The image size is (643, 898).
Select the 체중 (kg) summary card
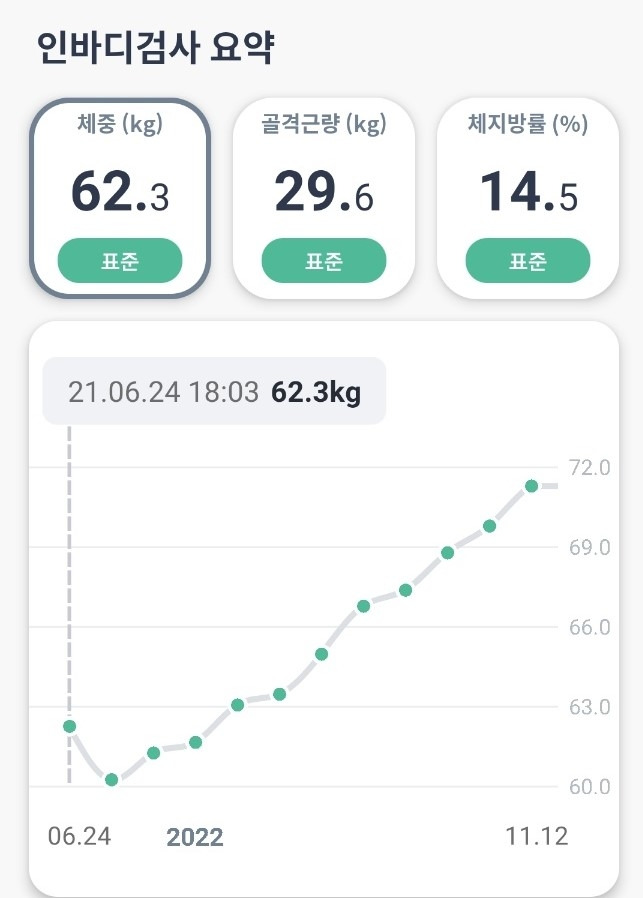coord(120,199)
